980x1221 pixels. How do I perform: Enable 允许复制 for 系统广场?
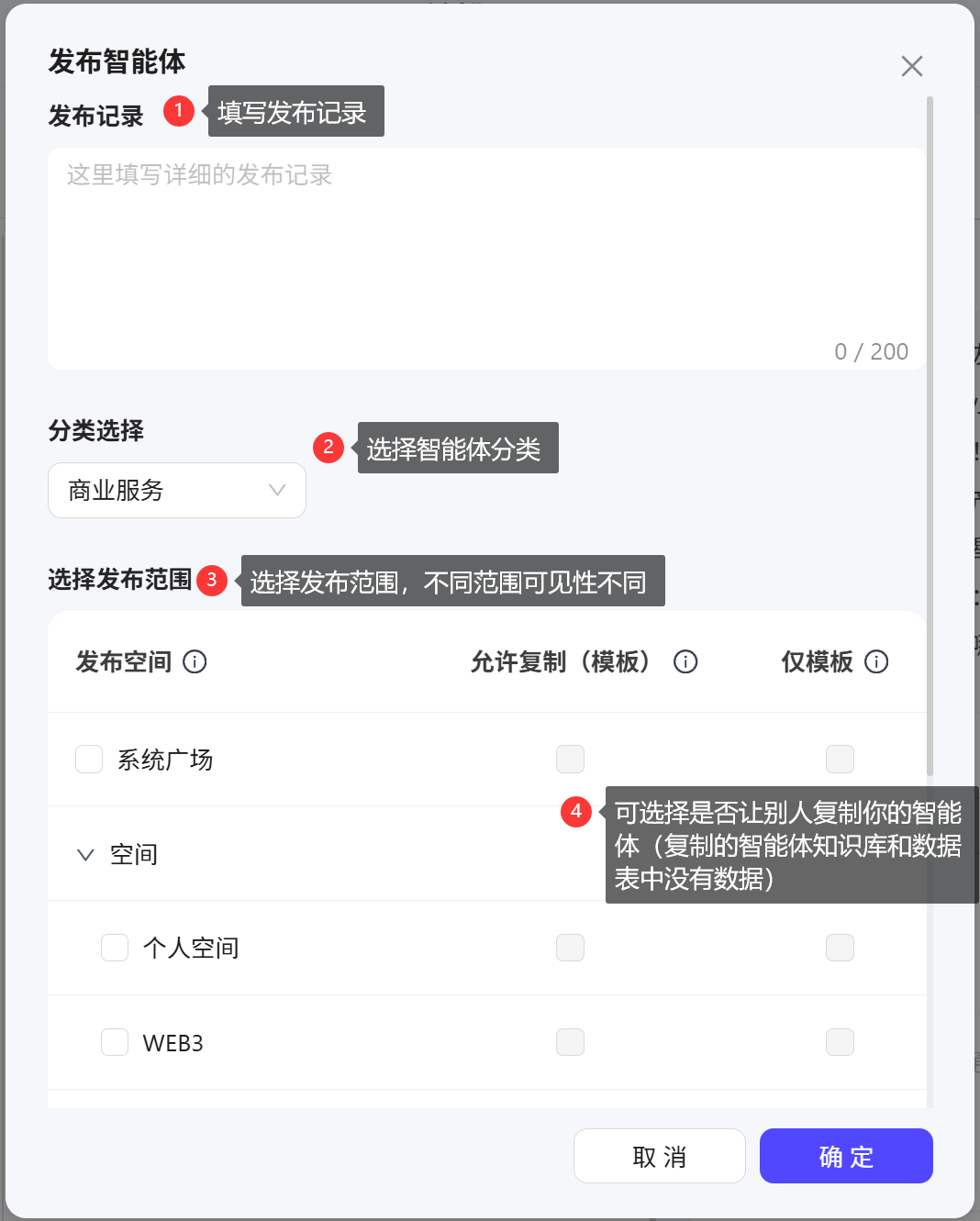click(570, 759)
